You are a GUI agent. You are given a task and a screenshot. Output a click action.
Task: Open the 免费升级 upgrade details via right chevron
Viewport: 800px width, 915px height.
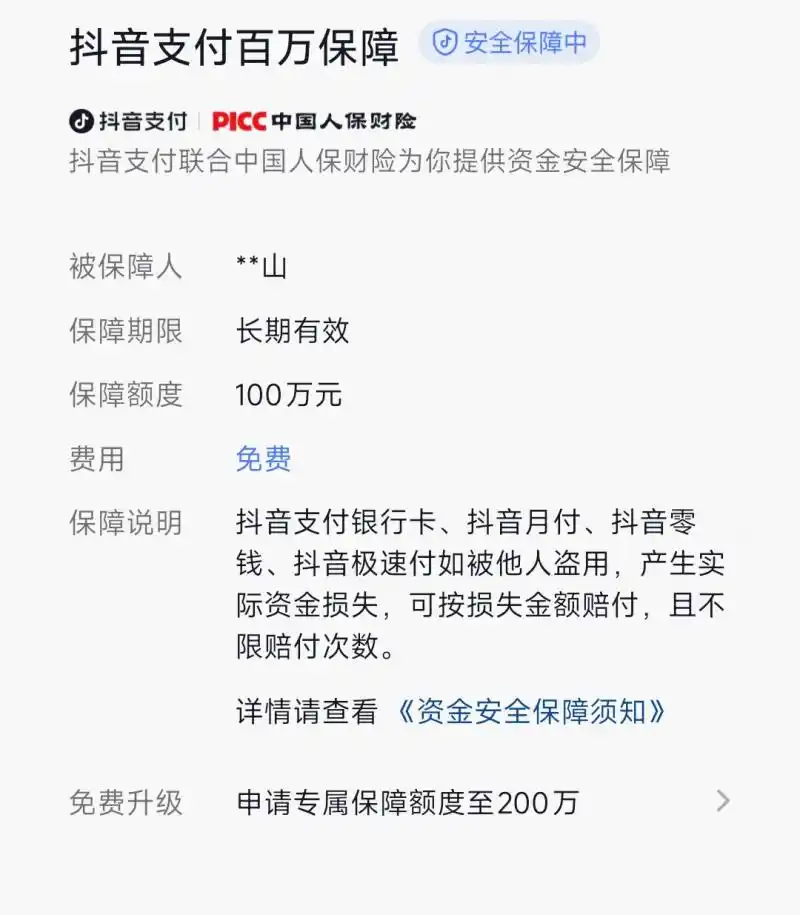[x=722, y=802]
